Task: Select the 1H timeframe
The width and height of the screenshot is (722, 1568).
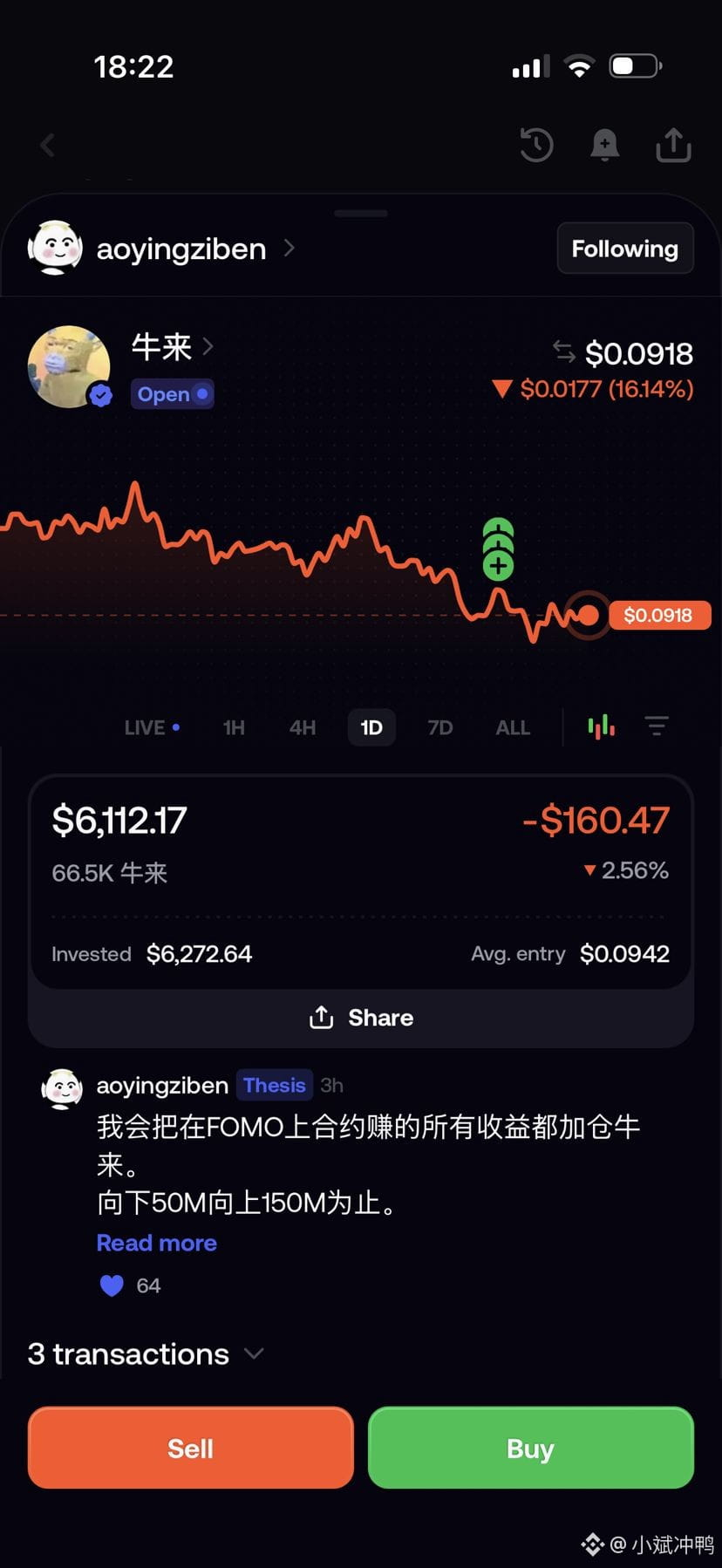Action: tap(234, 727)
